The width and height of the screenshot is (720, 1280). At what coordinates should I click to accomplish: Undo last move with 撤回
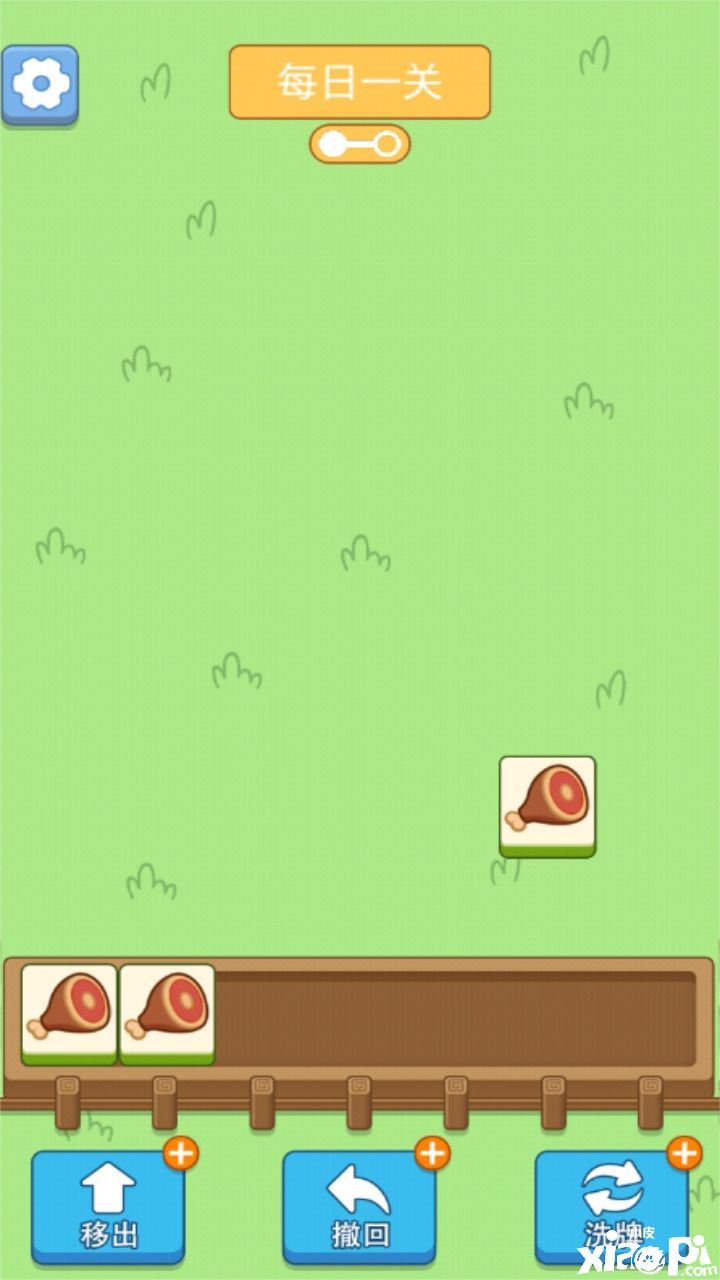[359, 1207]
